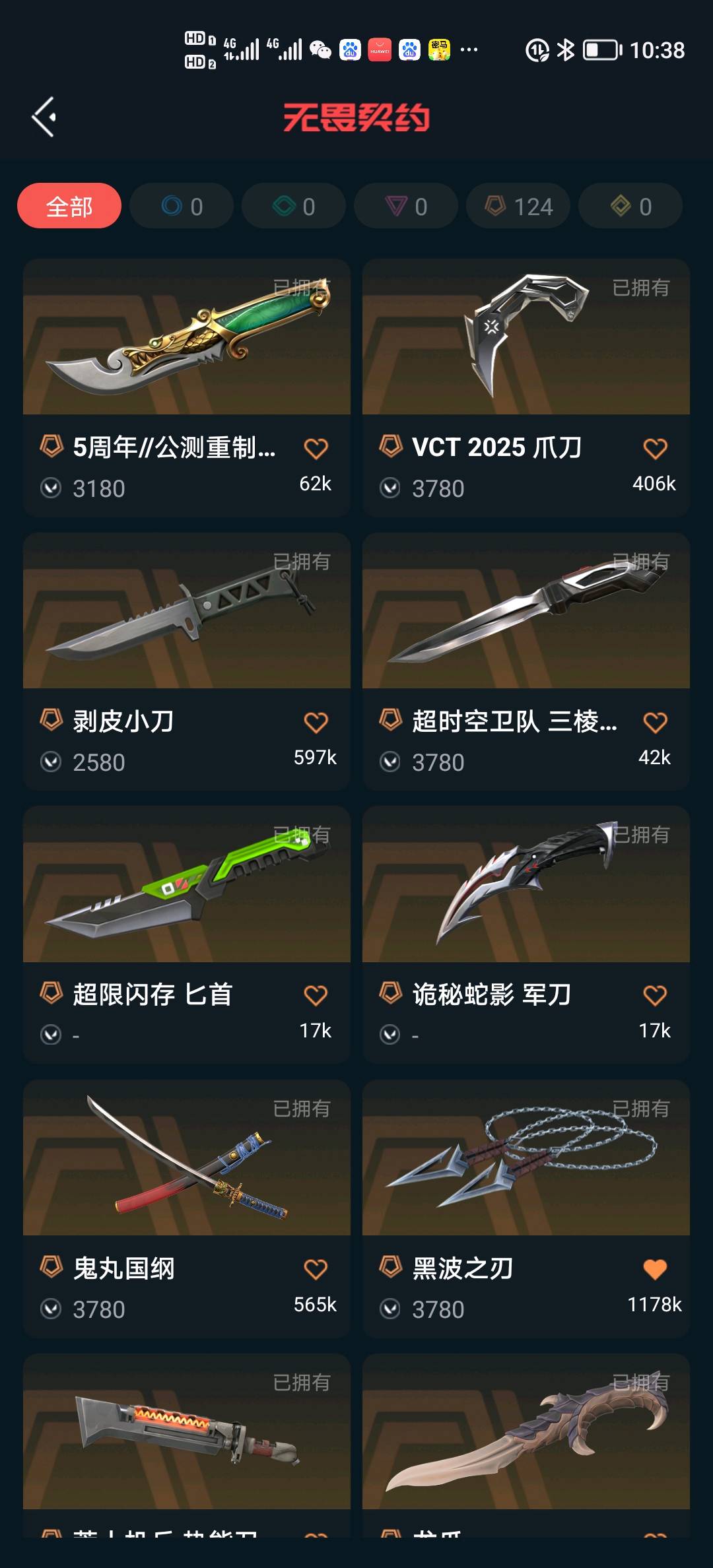Switch to the blue circle tier filter
Screen dimensions: 713x1568
[182, 207]
